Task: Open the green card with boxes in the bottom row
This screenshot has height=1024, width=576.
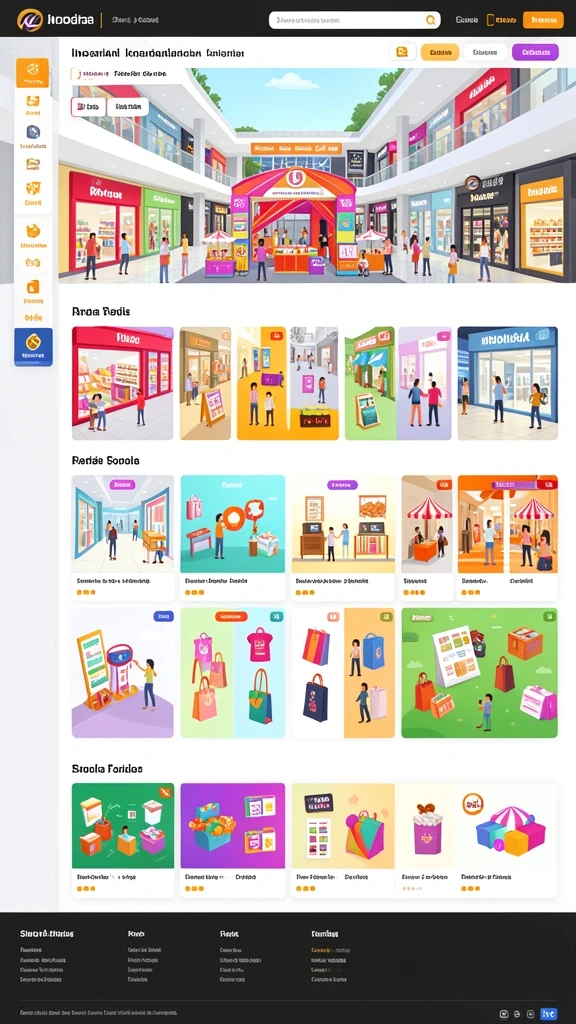Action: pos(123,840)
